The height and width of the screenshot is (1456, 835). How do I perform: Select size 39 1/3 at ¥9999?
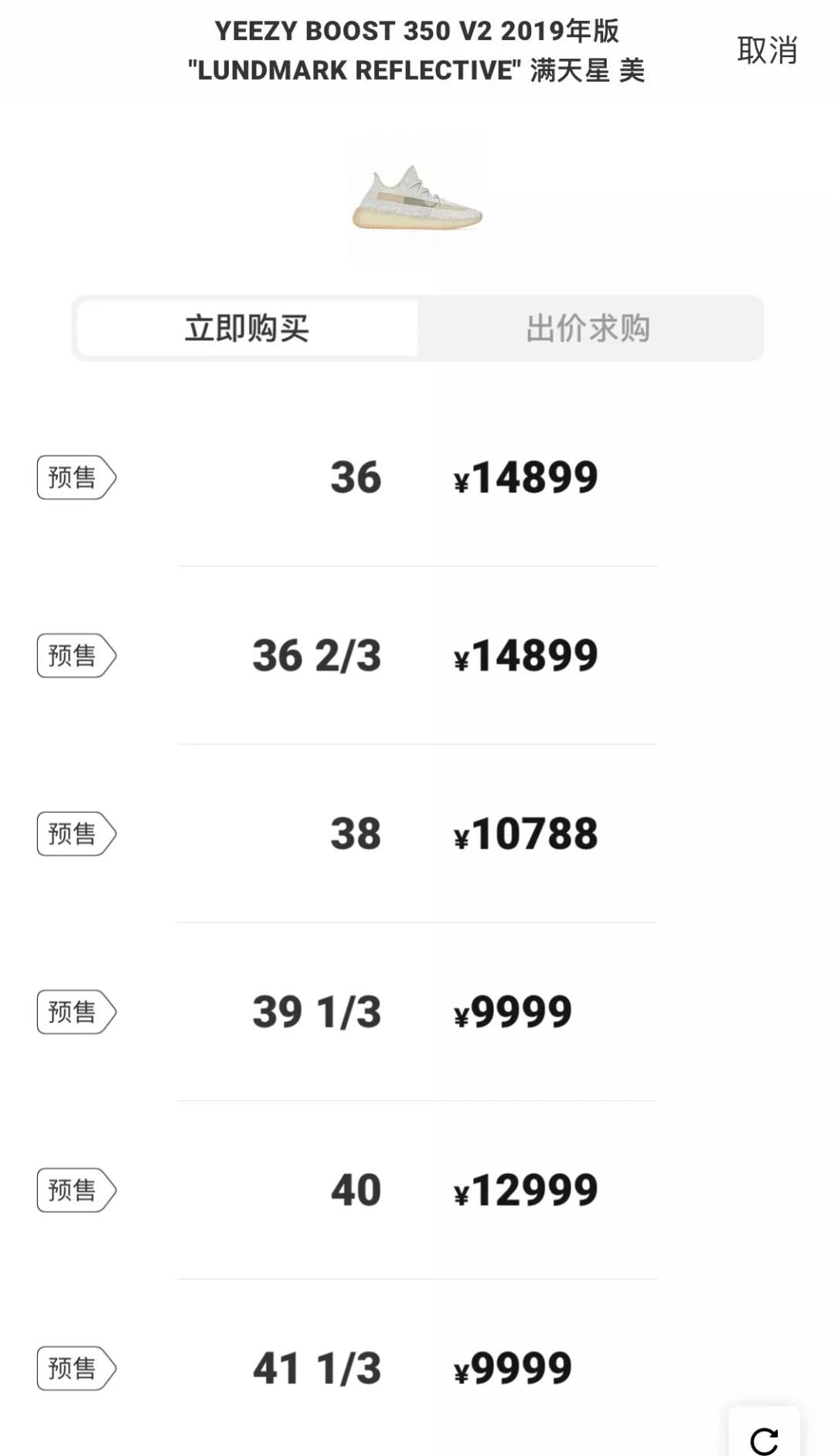point(417,1012)
